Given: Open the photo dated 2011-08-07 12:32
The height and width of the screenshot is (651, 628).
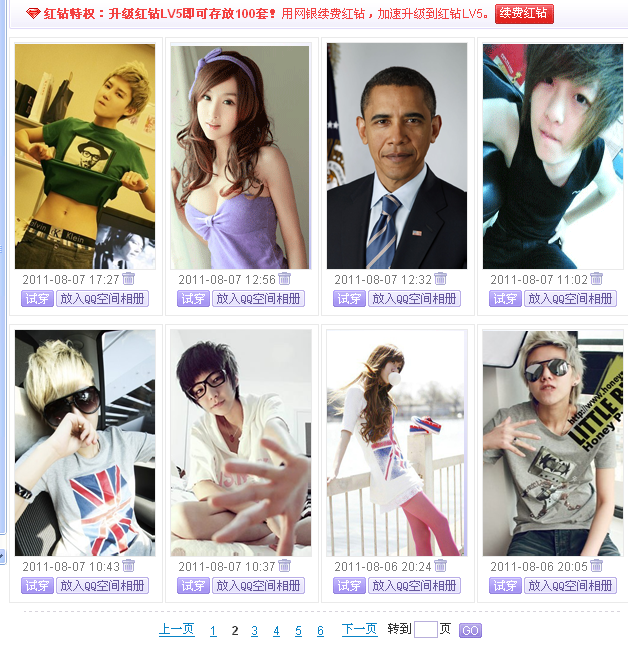Looking at the screenshot, I should point(397,156).
